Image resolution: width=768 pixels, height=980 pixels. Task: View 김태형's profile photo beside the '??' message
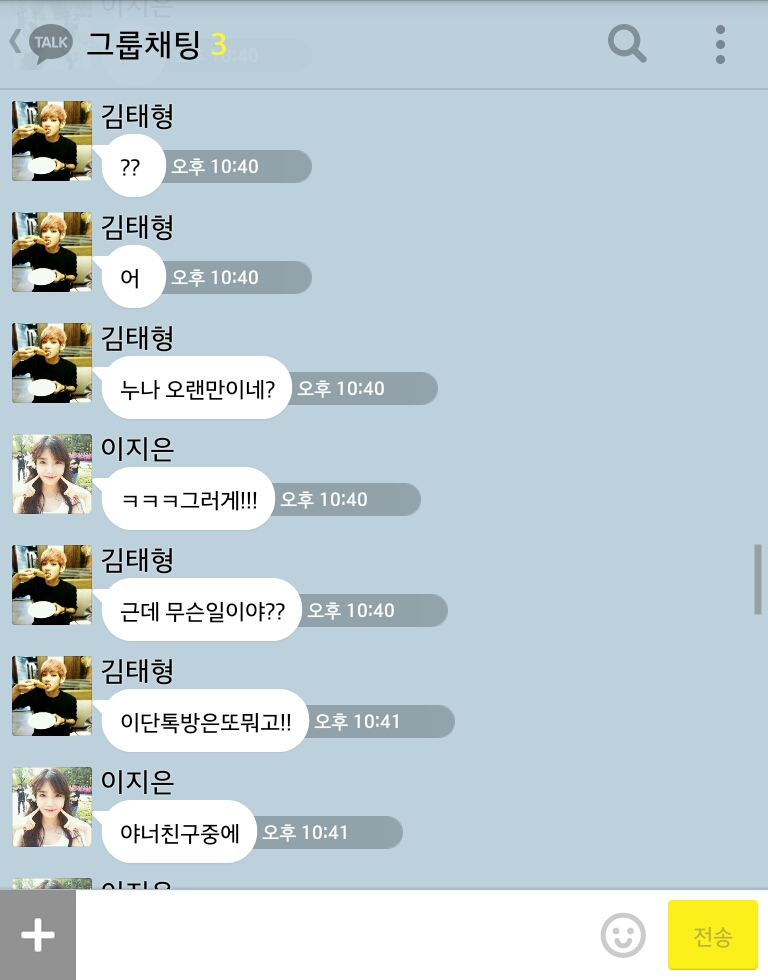click(x=52, y=141)
